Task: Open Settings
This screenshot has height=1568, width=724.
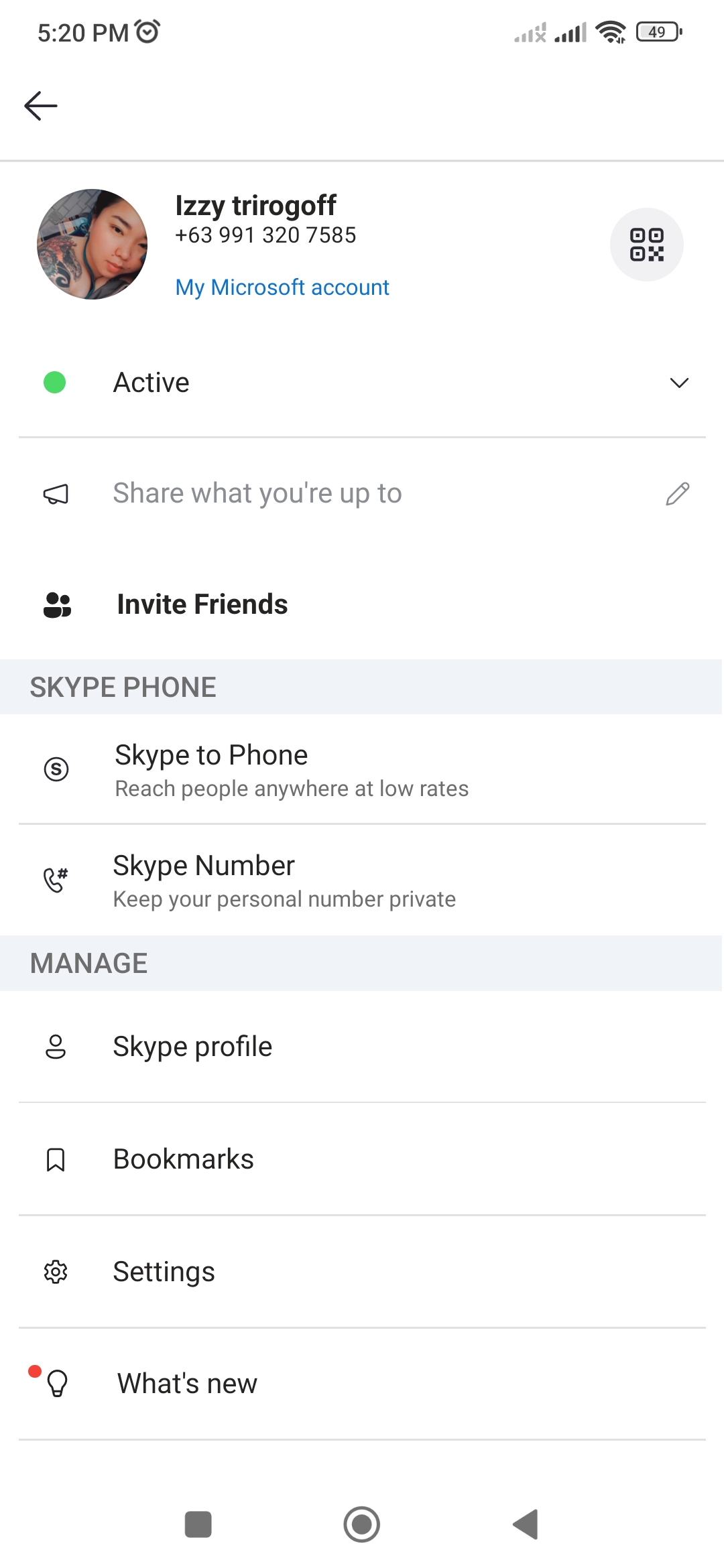Action: click(362, 1272)
